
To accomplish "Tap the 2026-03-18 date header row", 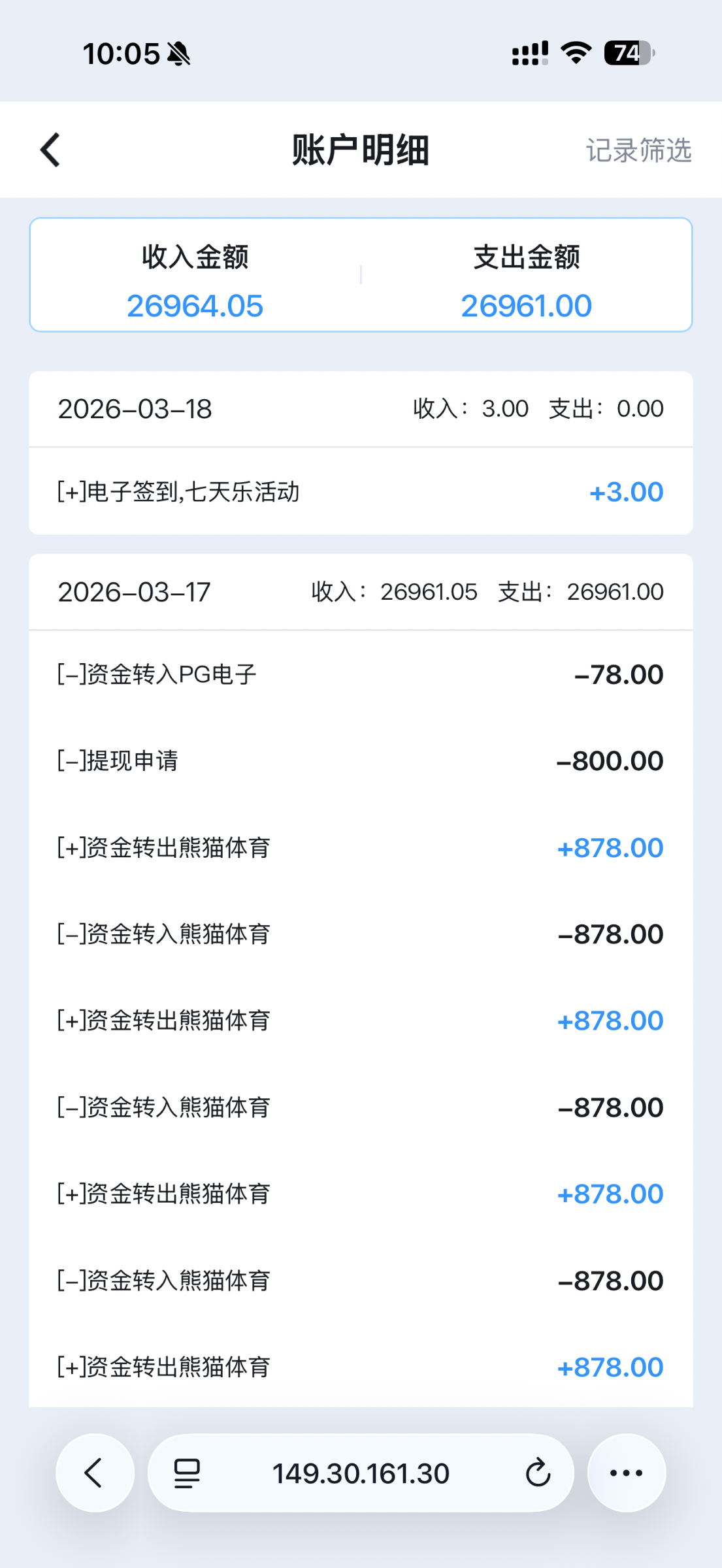I will (359, 408).
